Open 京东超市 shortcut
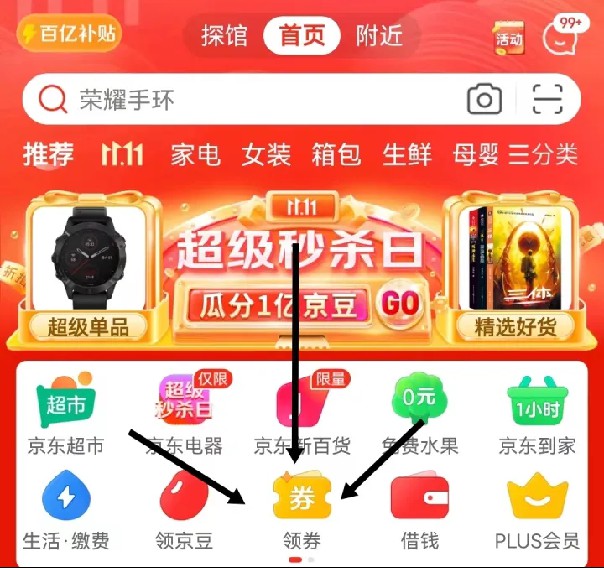 coord(66,415)
